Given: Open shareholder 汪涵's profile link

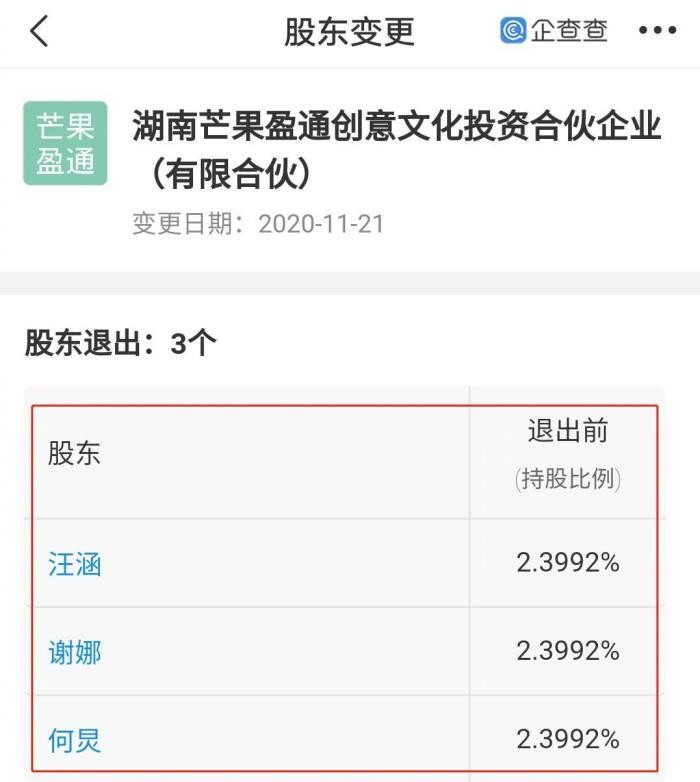Looking at the screenshot, I should pos(75,564).
